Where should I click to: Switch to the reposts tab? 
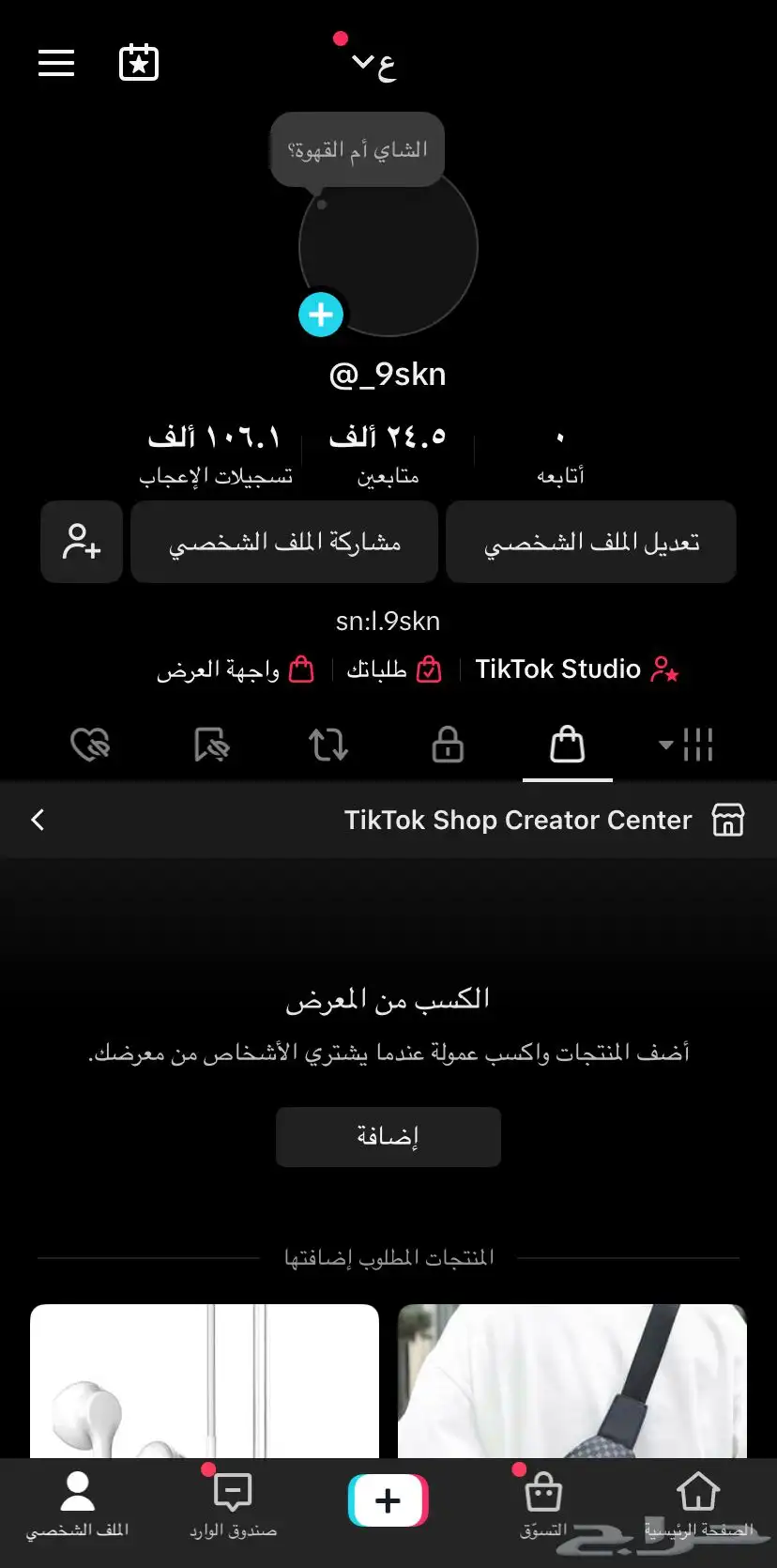point(328,746)
